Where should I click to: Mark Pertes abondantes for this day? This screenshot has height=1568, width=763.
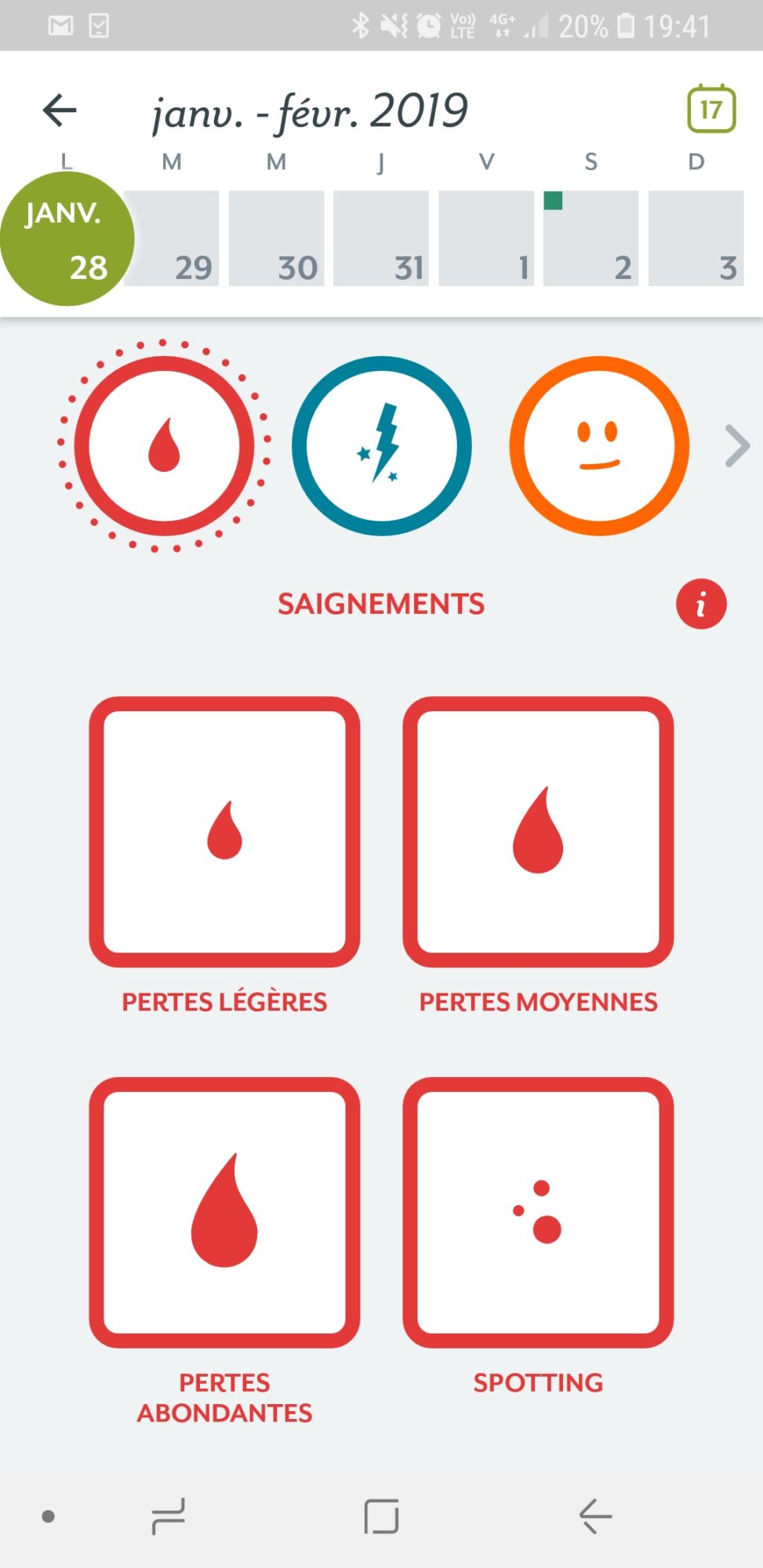(x=225, y=1212)
